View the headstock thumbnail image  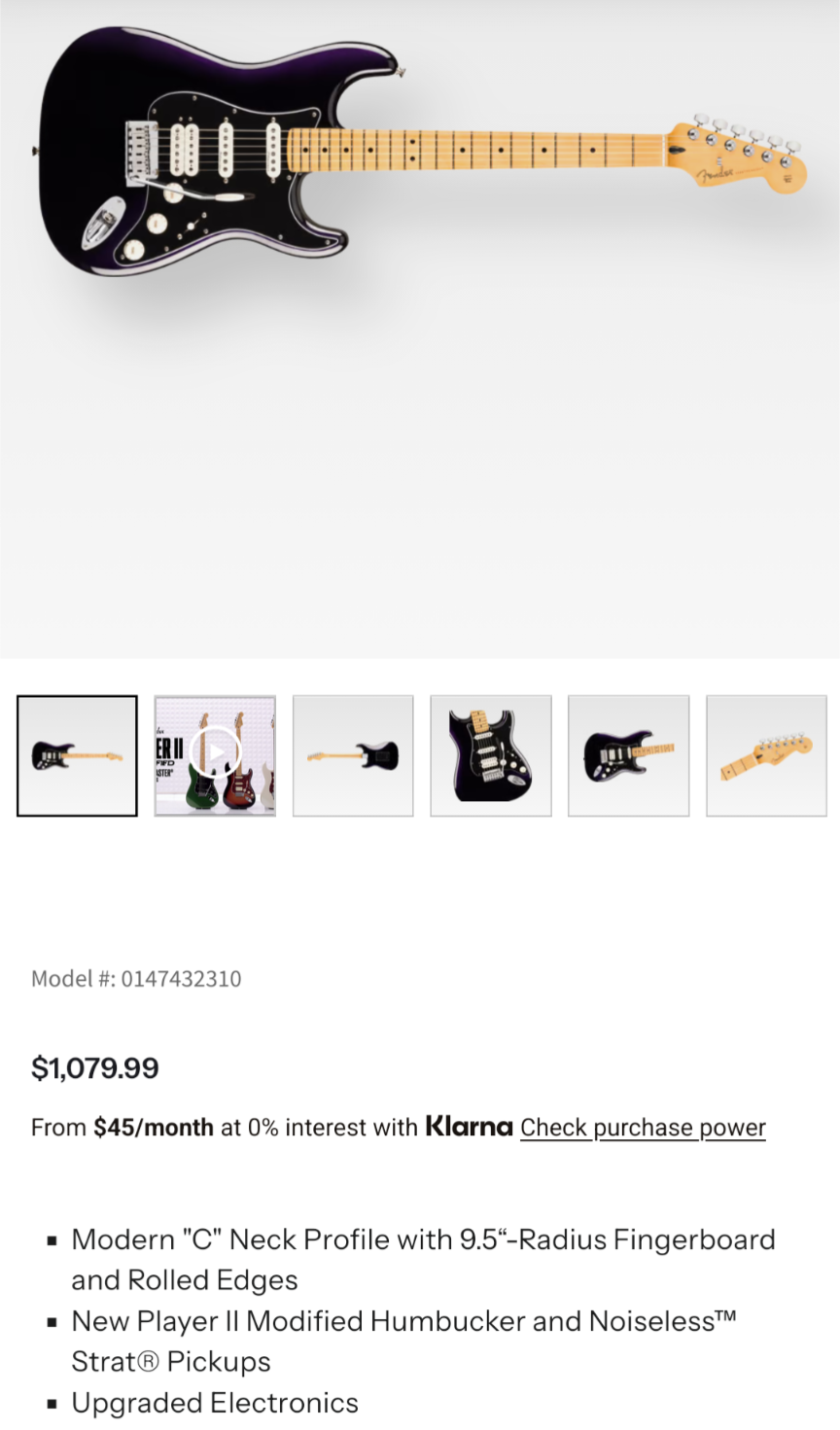pos(766,755)
